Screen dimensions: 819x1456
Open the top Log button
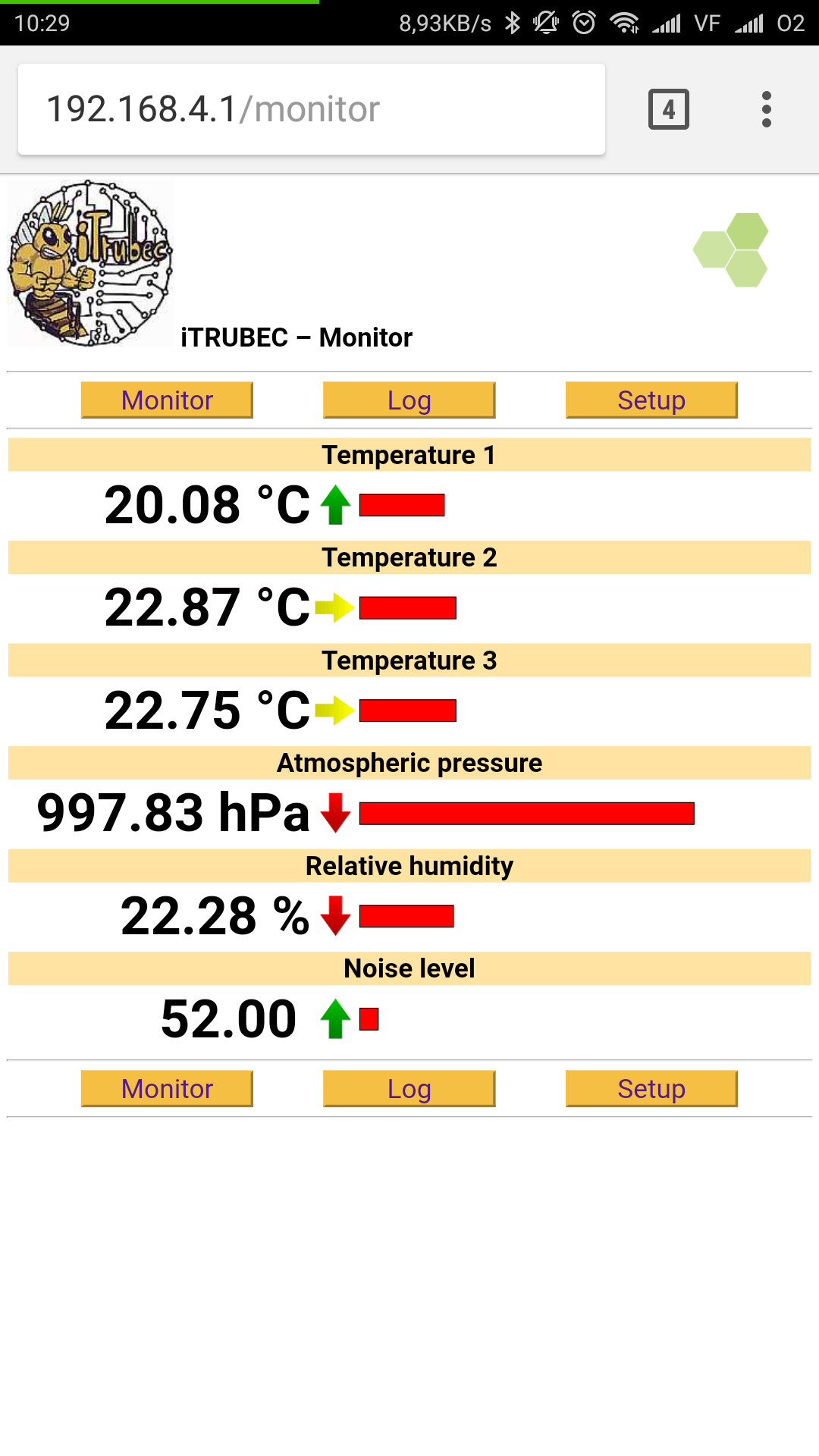(x=409, y=400)
